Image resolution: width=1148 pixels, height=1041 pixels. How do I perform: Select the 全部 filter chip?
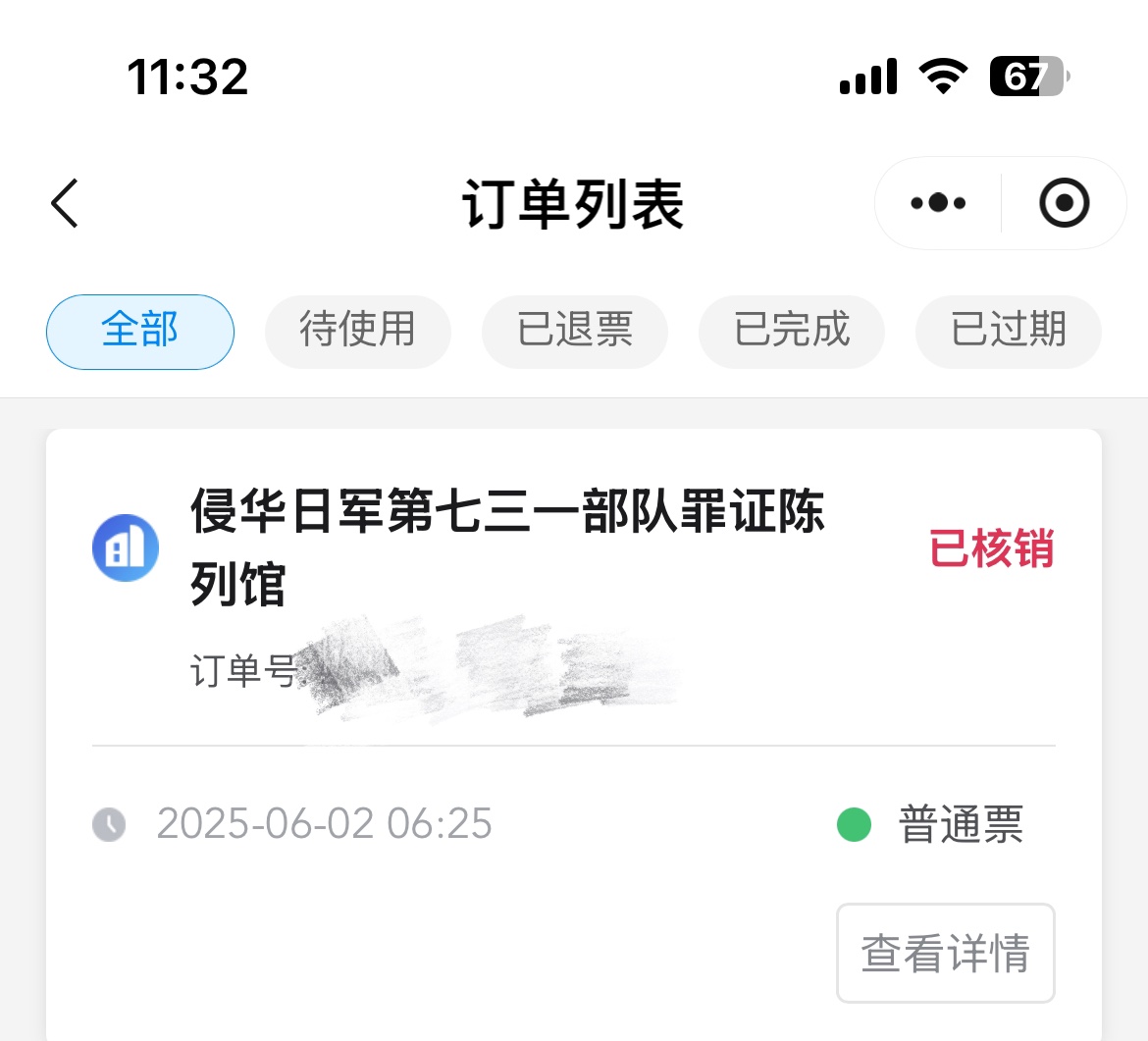click(140, 332)
